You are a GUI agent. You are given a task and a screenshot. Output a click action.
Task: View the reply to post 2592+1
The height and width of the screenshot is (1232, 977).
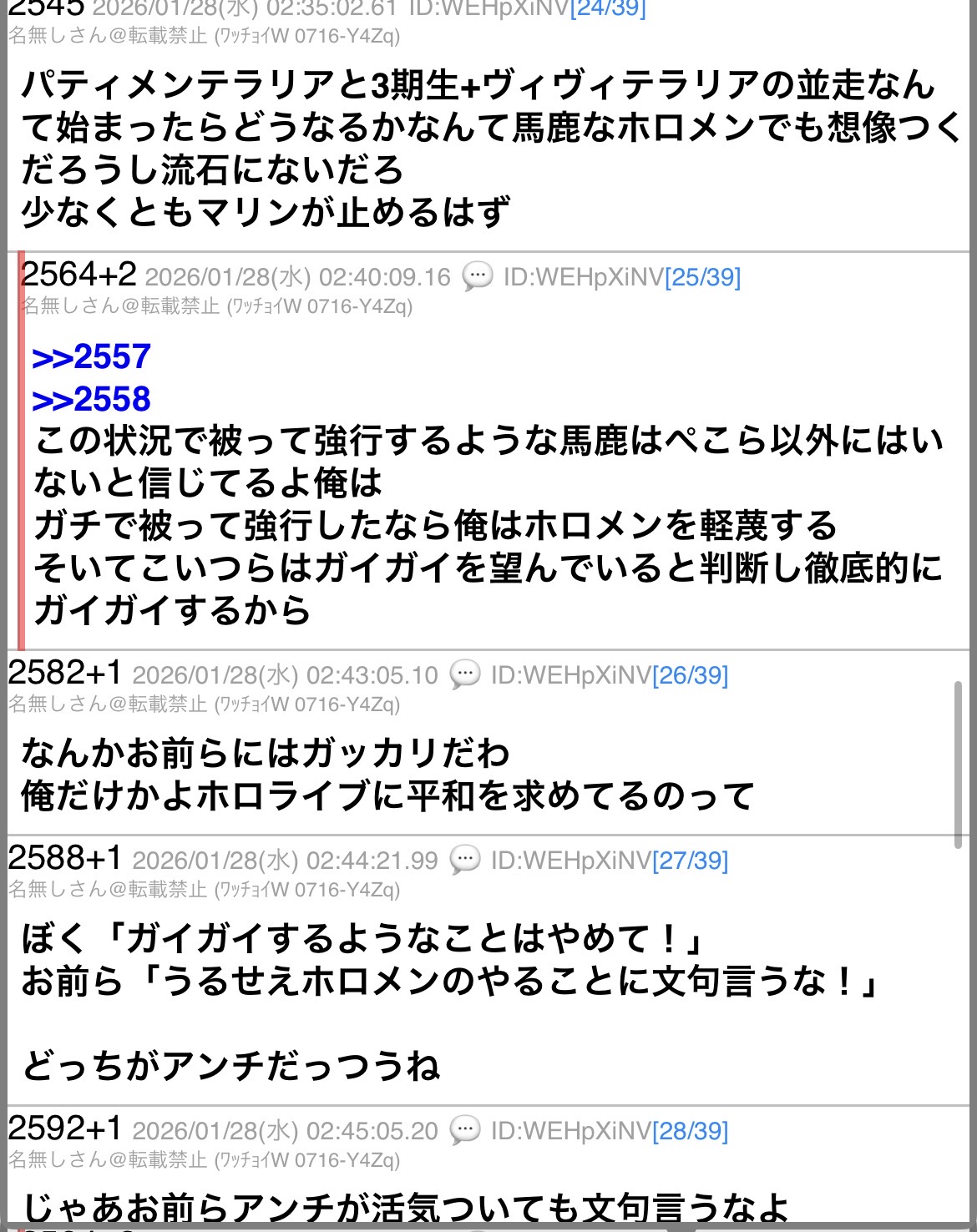point(65,1129)
